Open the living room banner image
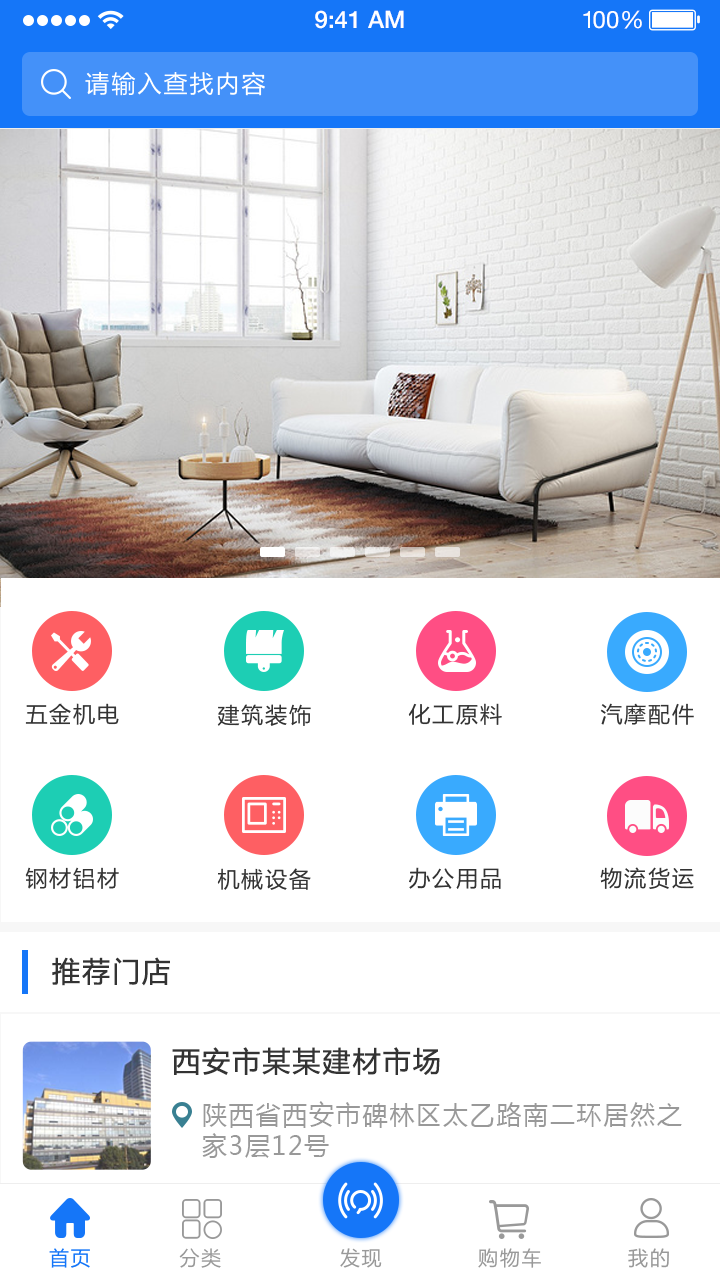This screenshot has width=720, height=1280. coord(360,352)
